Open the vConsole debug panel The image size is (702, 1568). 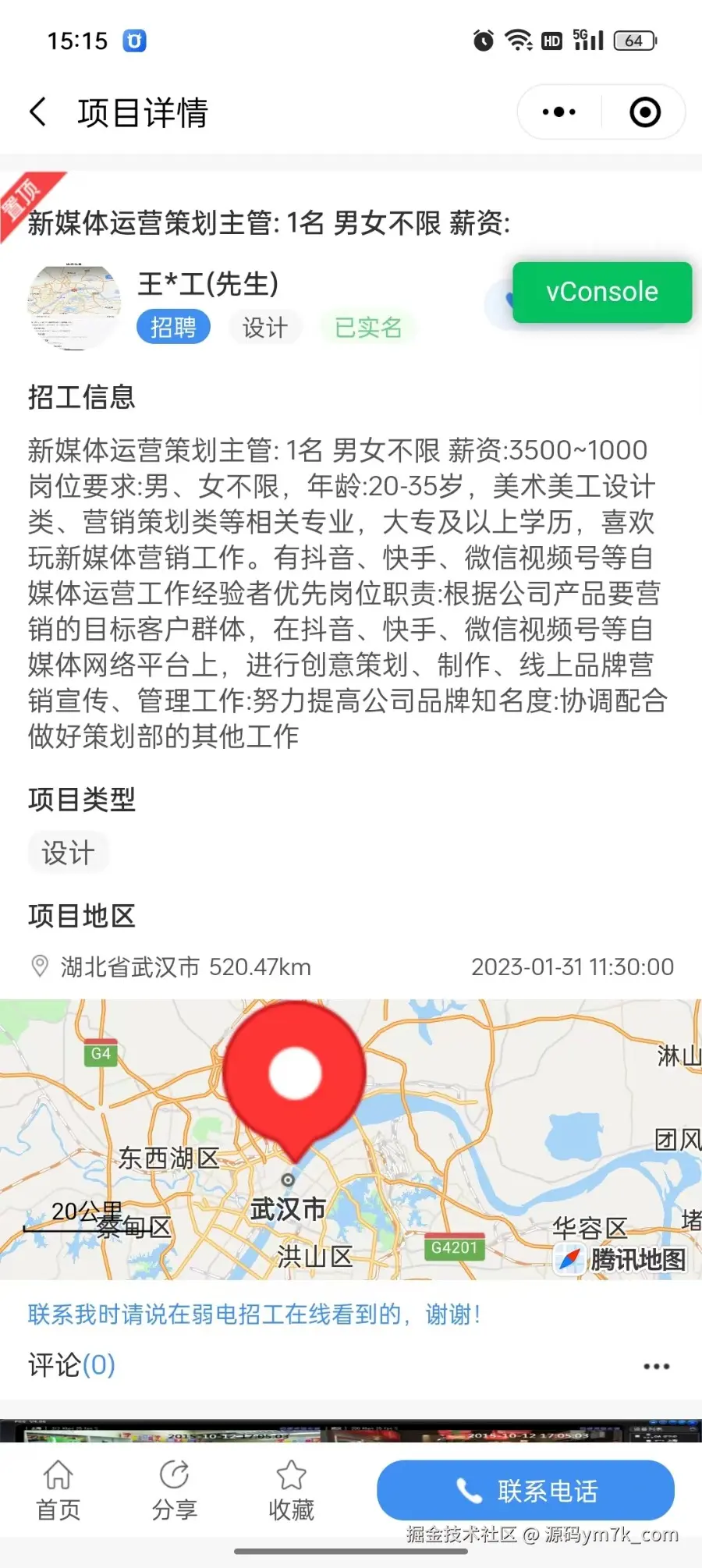click(x=601, y=293)
